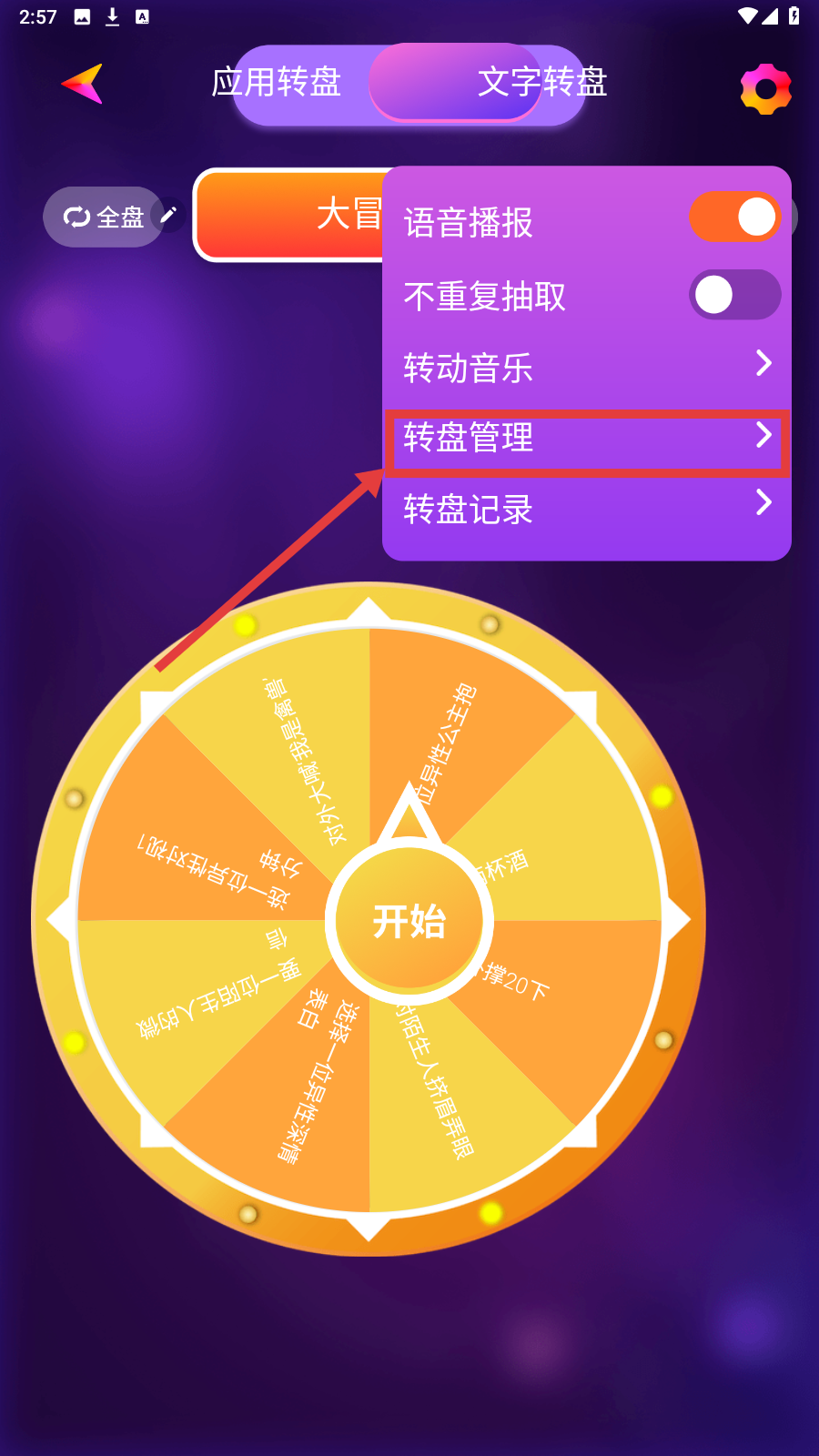
Task: Tap the 全盘 button
Action: [103, 217]
